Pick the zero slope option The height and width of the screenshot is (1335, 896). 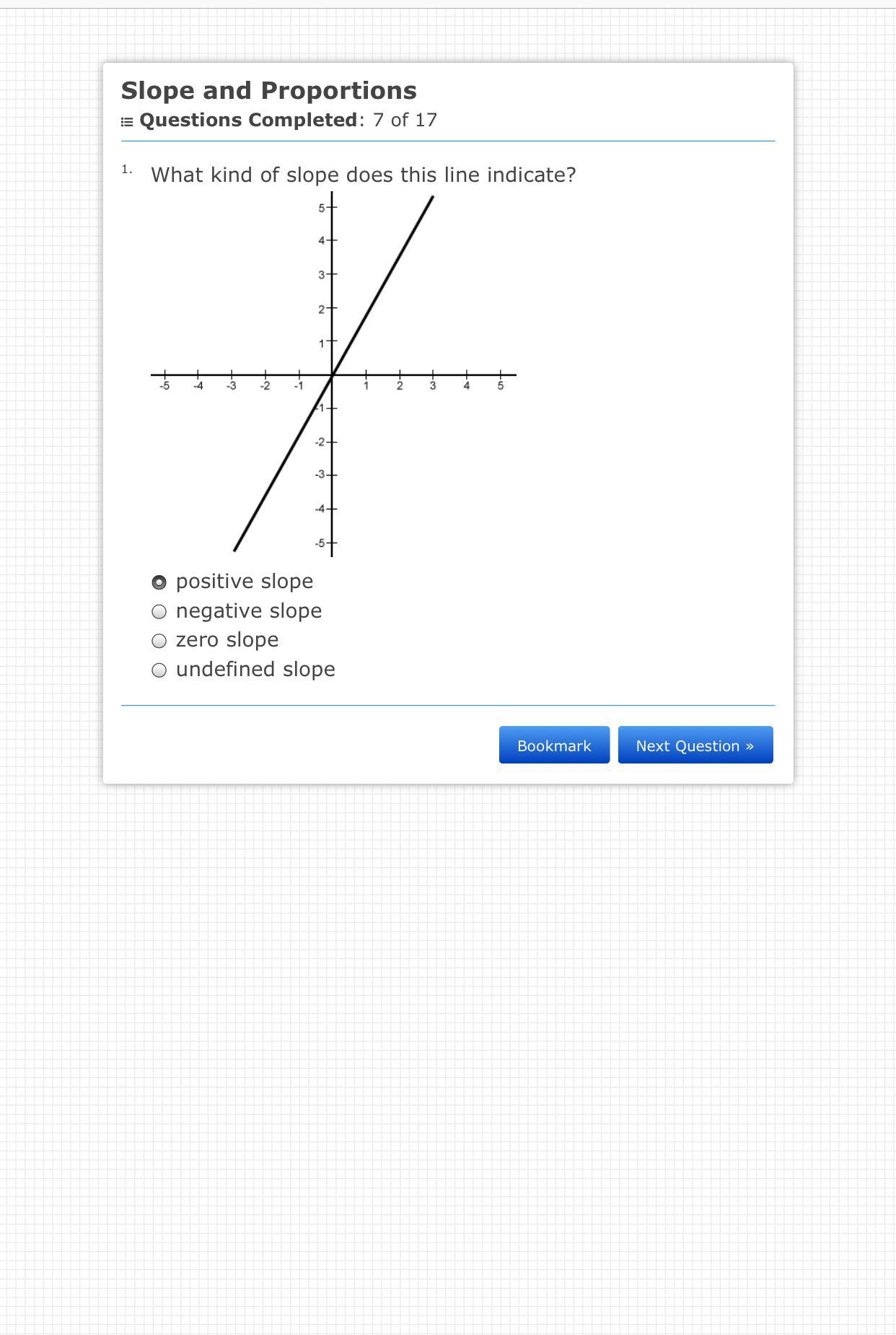pos(159,641)
